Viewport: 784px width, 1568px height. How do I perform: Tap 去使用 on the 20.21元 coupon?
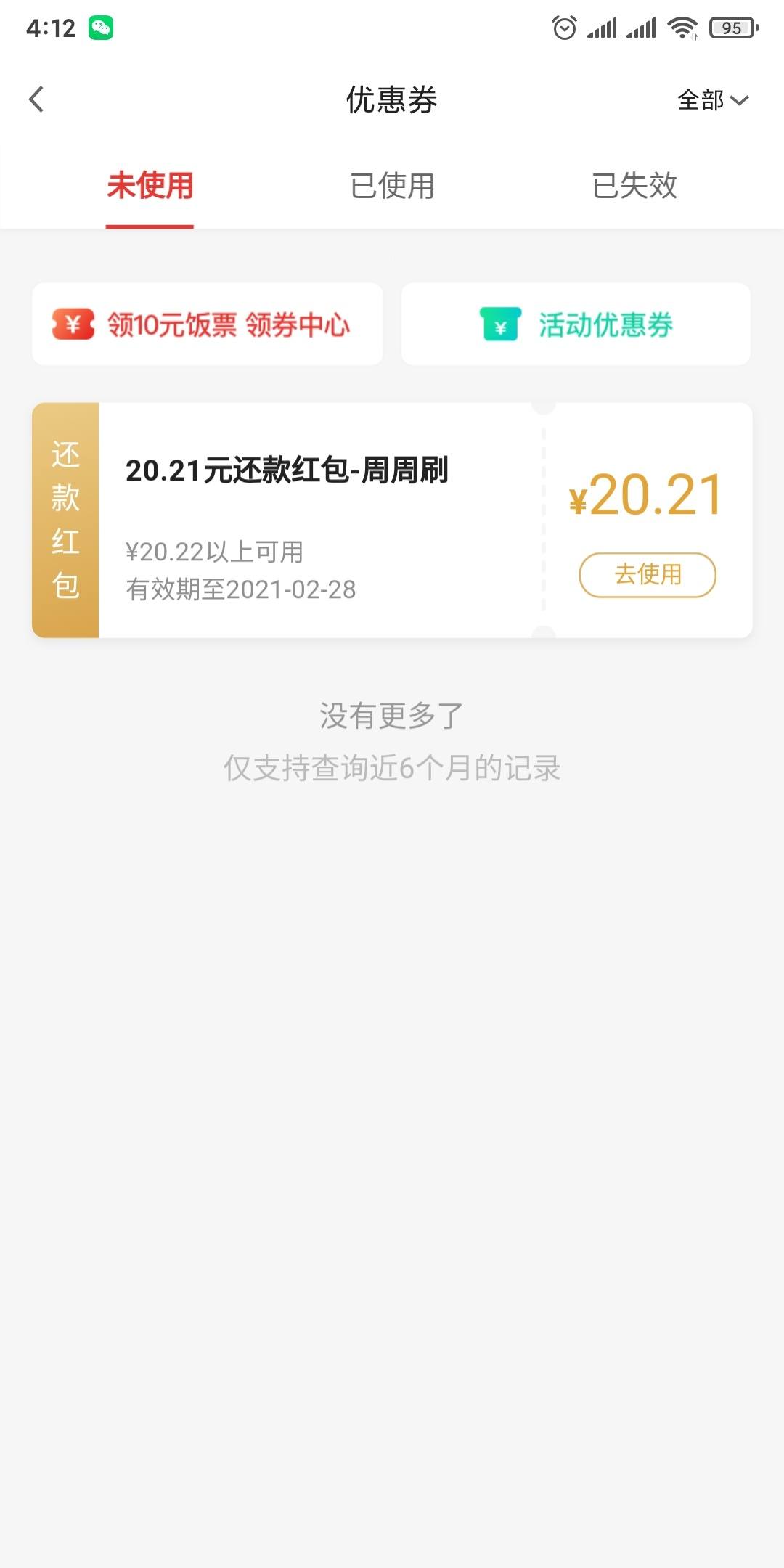[x=648, y=575]
